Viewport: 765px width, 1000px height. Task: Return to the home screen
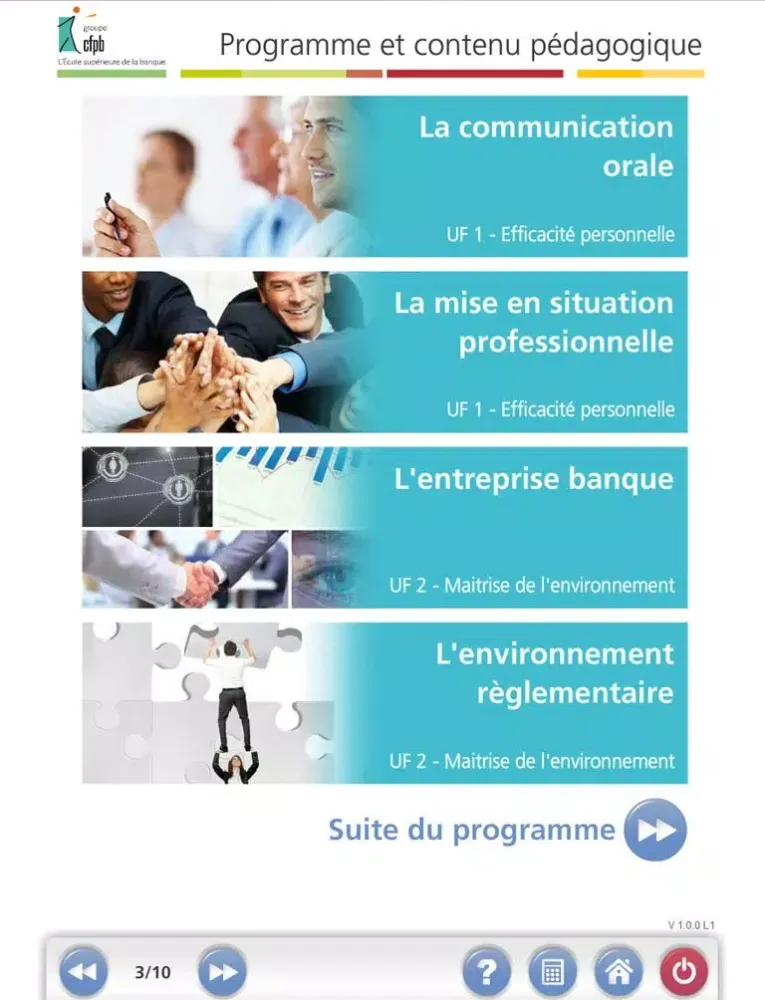[x=618, y=971]
